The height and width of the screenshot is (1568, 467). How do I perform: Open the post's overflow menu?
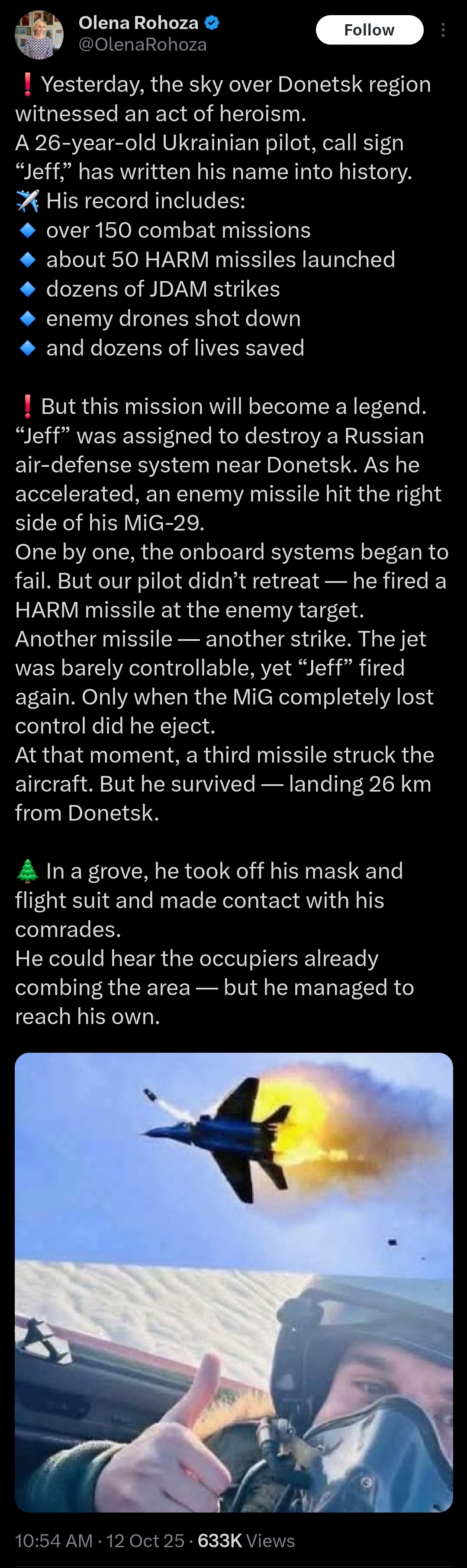tap(443, 30)
